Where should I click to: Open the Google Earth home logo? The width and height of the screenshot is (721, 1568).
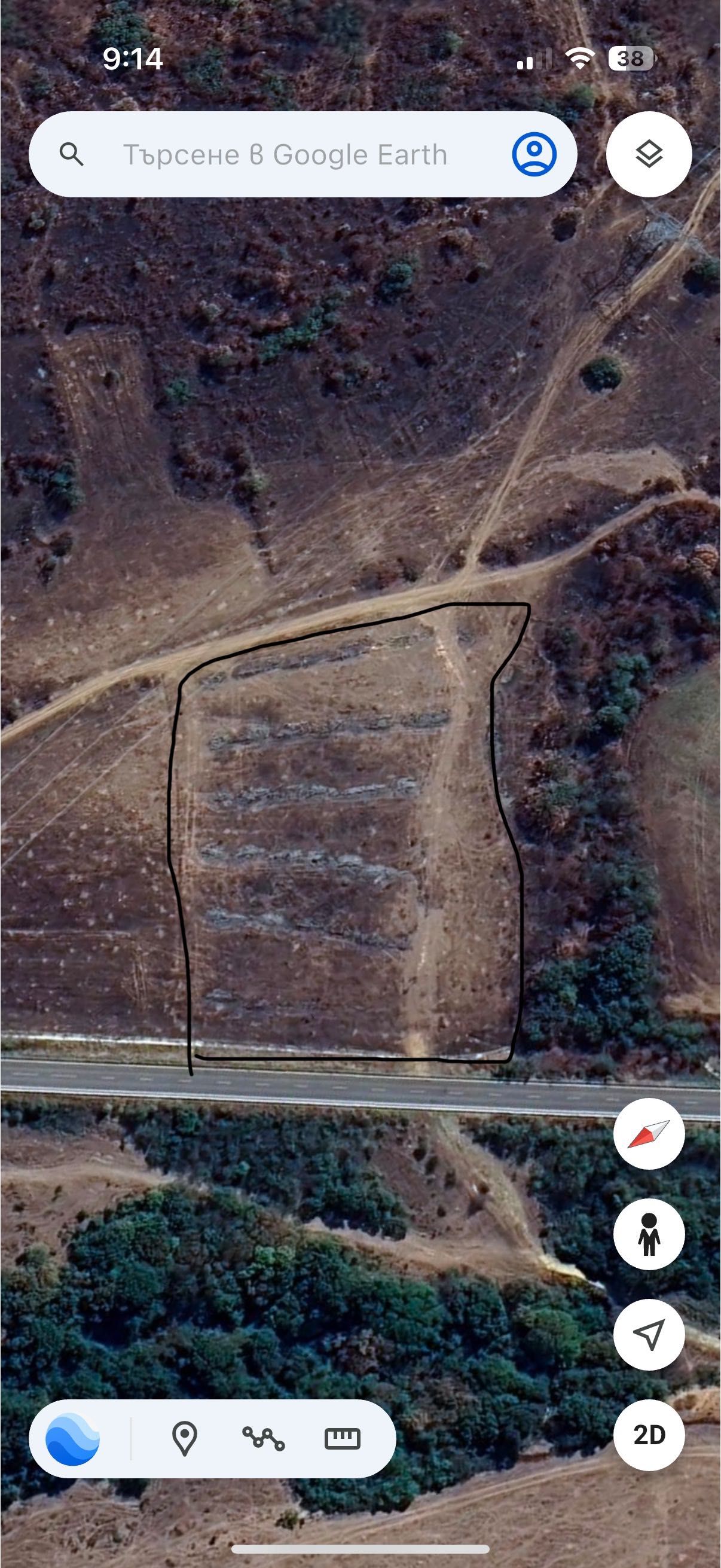pyautogui.click(x=72, y=1438)
